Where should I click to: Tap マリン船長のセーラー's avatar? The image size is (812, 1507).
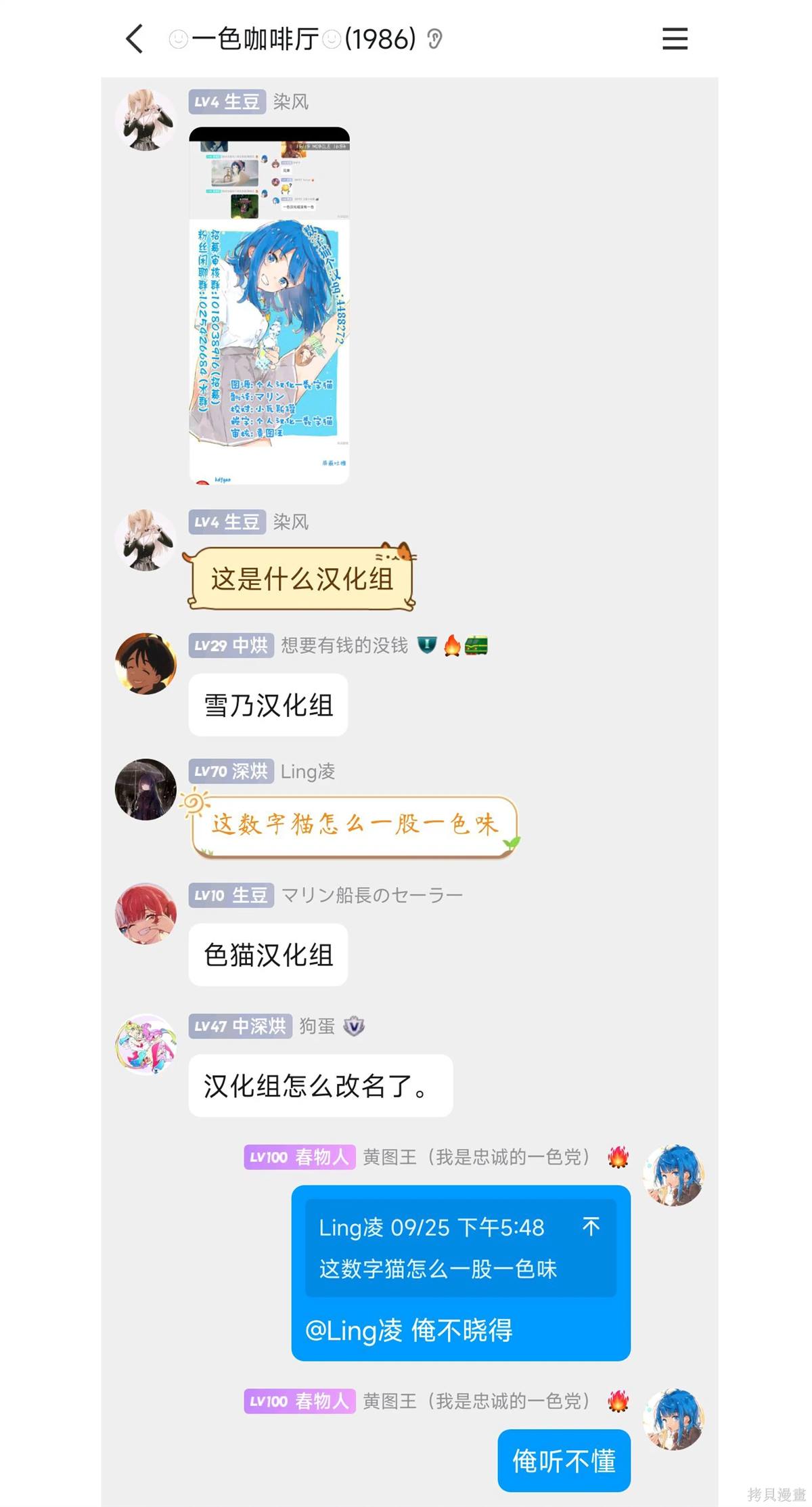(145, 913)
